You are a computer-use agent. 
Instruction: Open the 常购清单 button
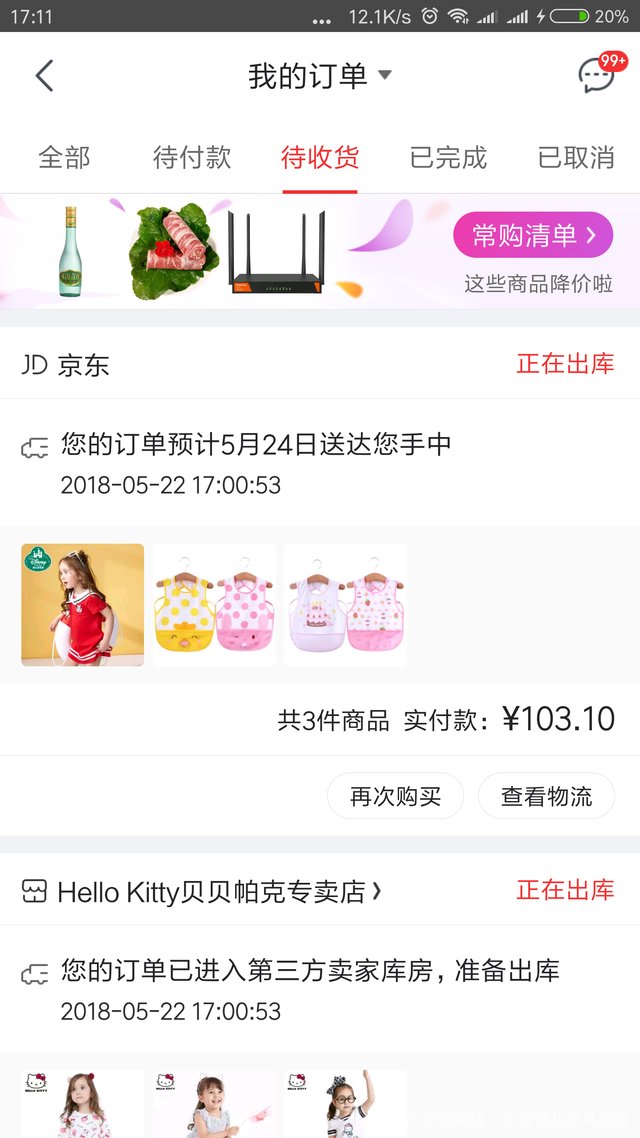[x=533, y=236]
